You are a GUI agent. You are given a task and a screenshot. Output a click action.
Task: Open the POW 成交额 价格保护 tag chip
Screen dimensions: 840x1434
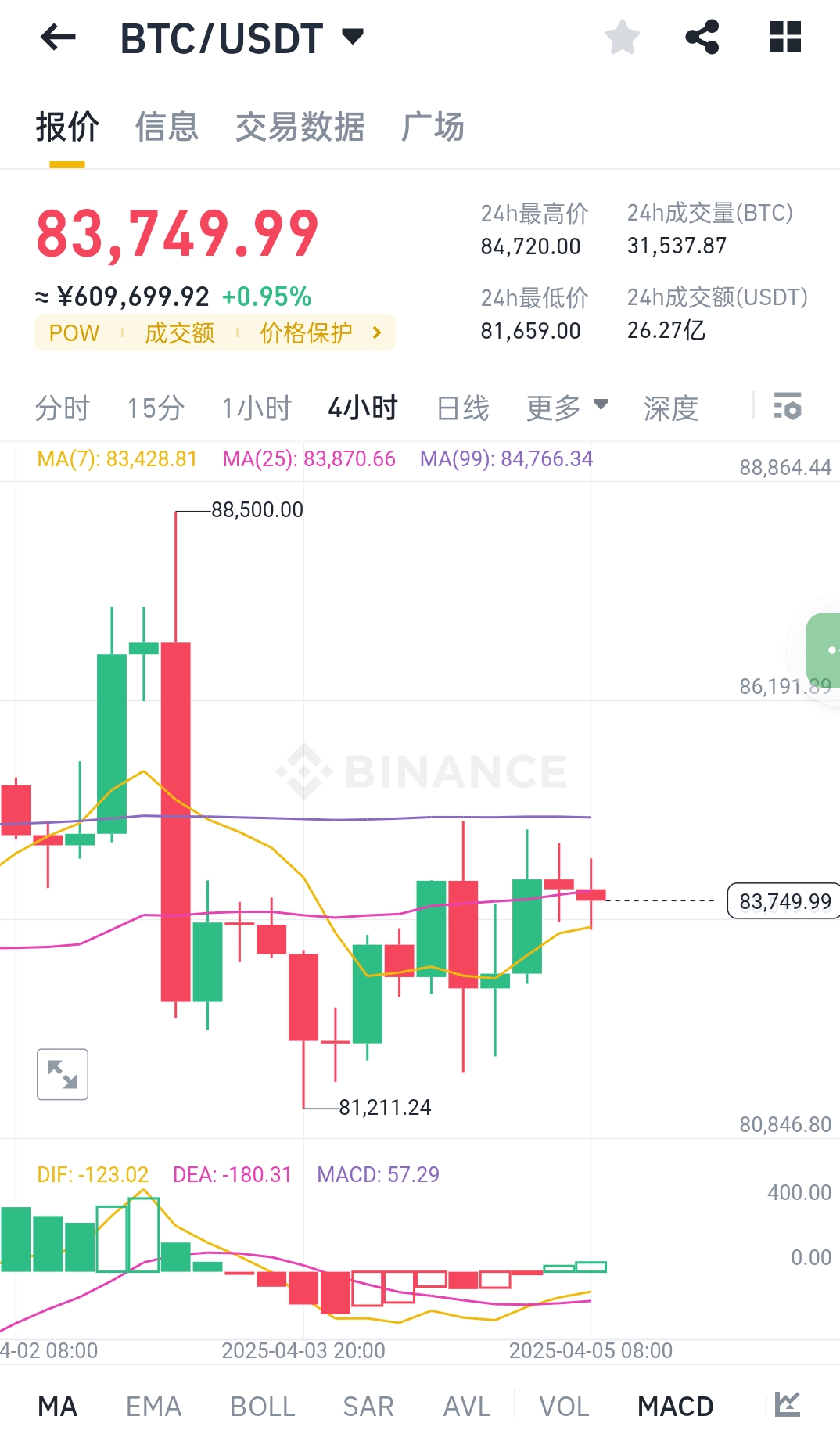click(x=214, y=333)
